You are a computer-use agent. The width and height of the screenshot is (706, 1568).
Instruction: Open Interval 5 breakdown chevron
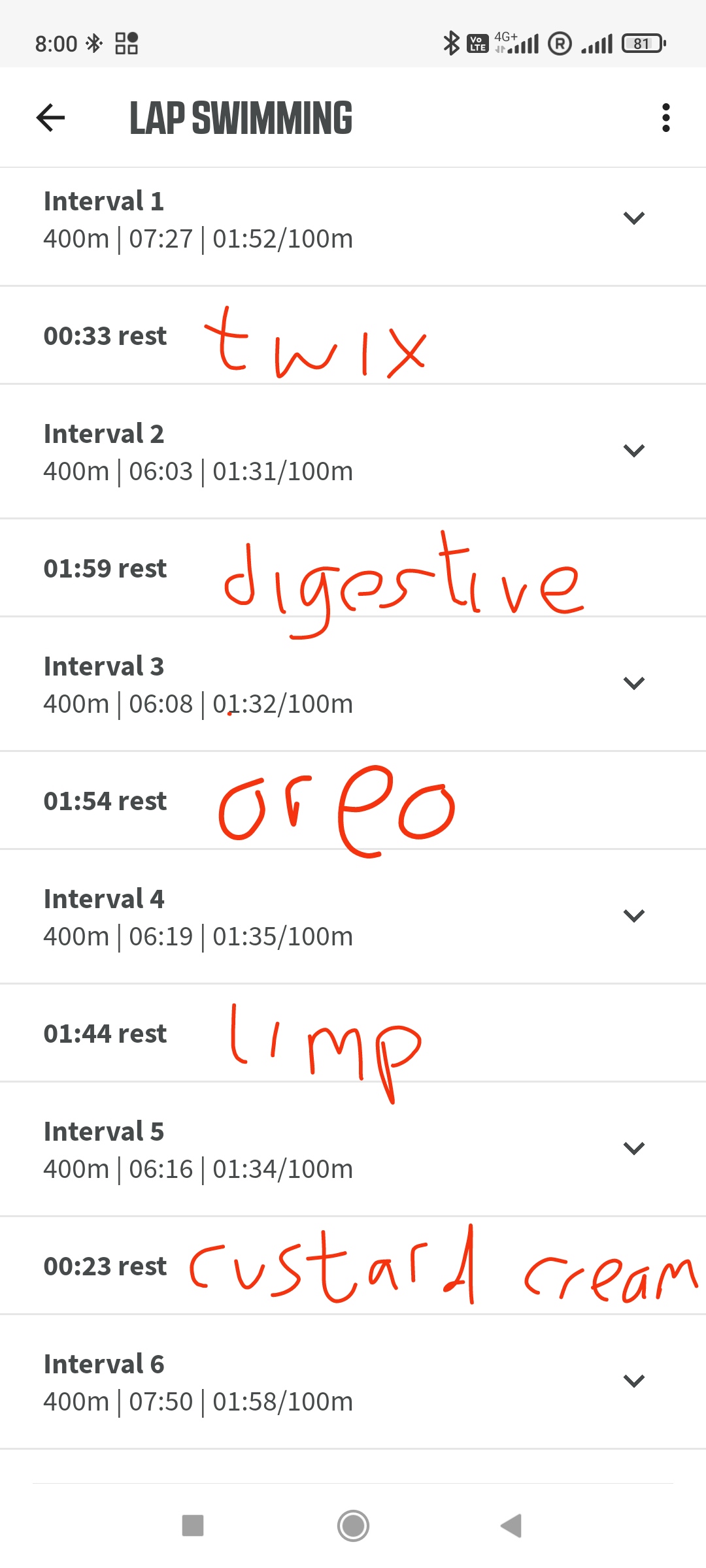coord(633,1149)
